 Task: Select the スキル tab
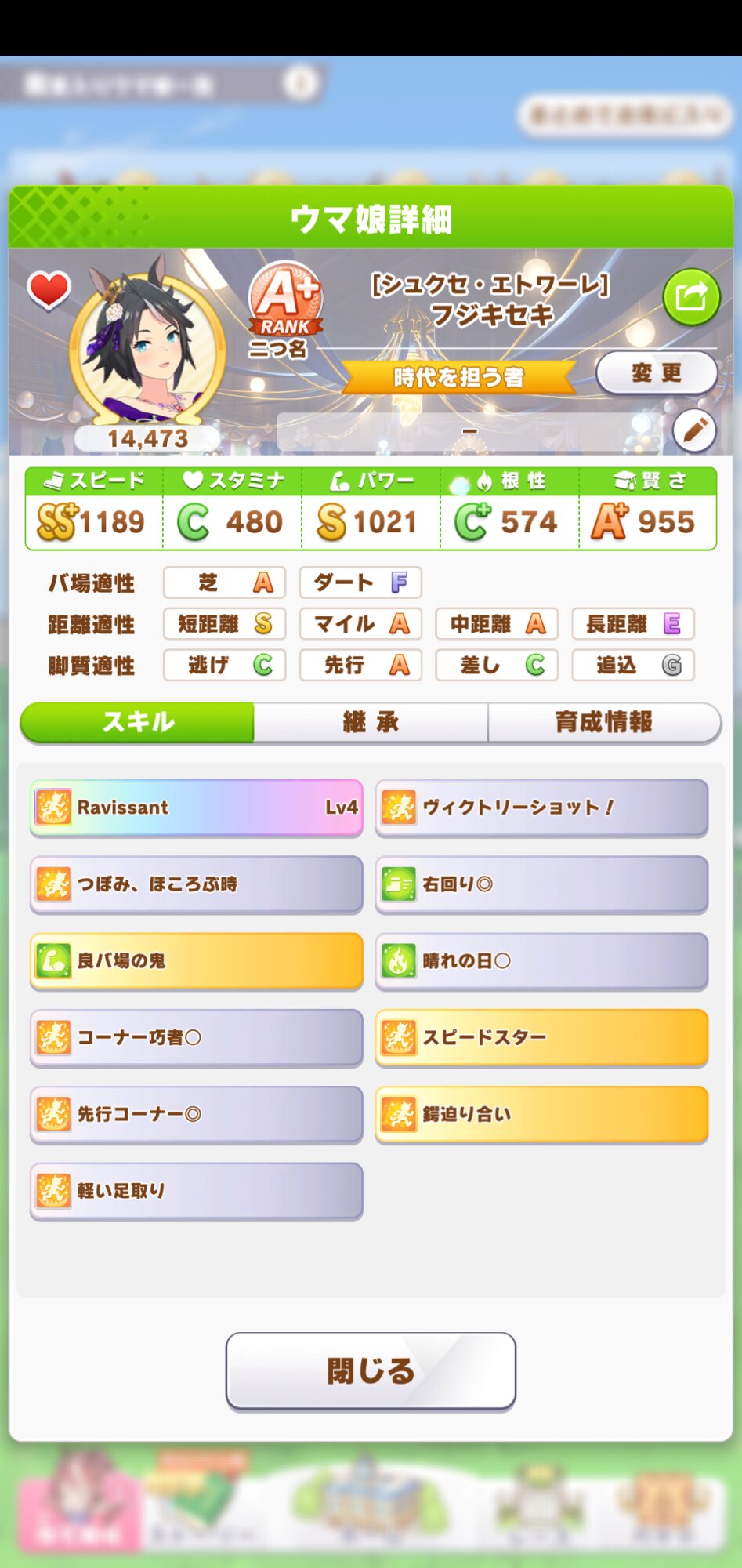[138, 722]
